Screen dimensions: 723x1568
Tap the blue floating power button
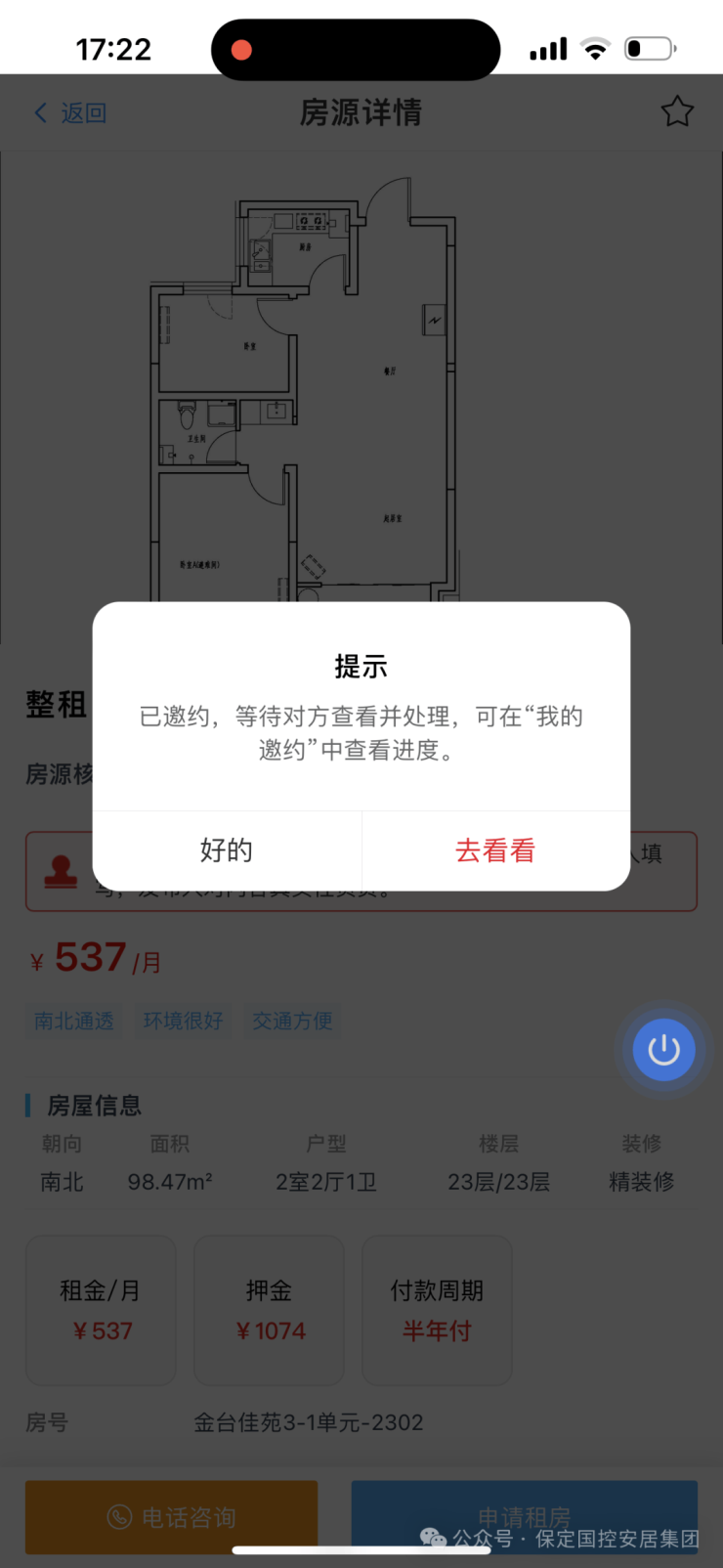663,1050
